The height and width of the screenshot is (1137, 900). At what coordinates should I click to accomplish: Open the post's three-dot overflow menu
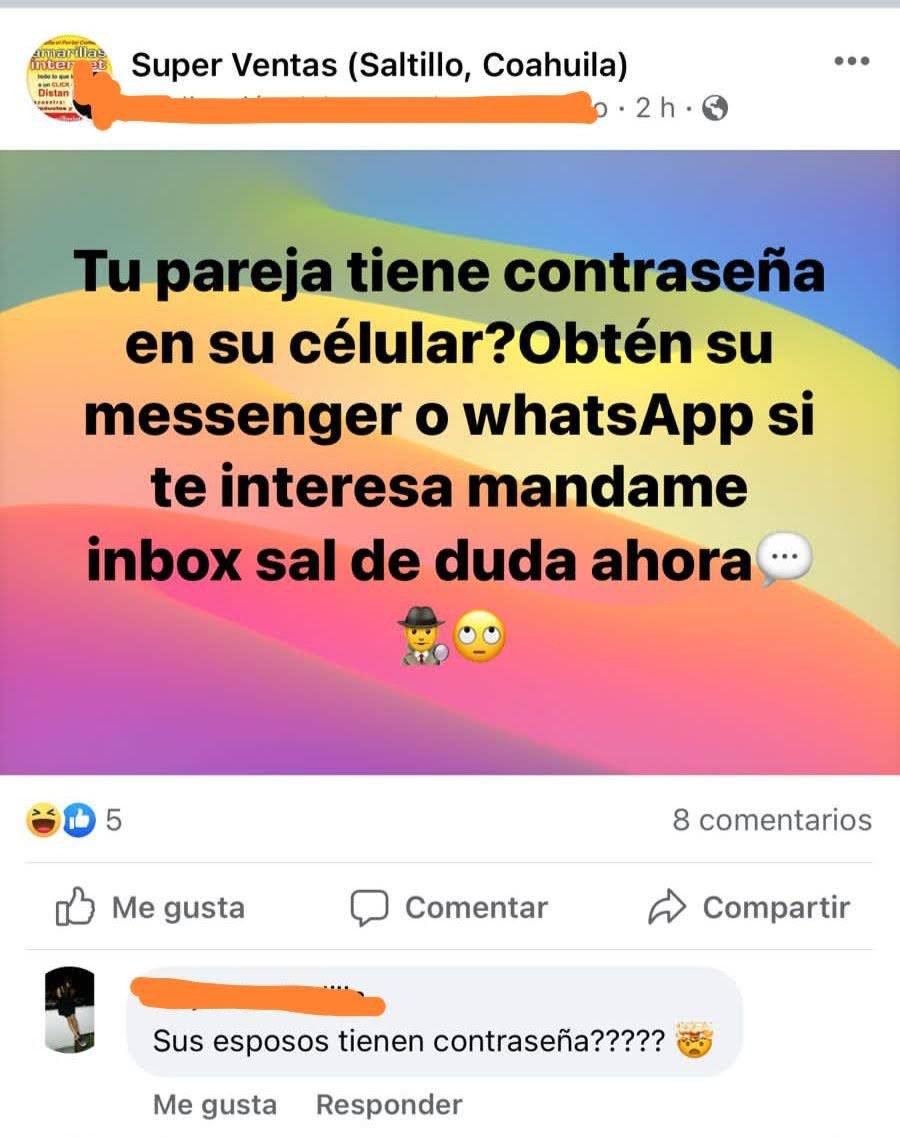point(851,61)
